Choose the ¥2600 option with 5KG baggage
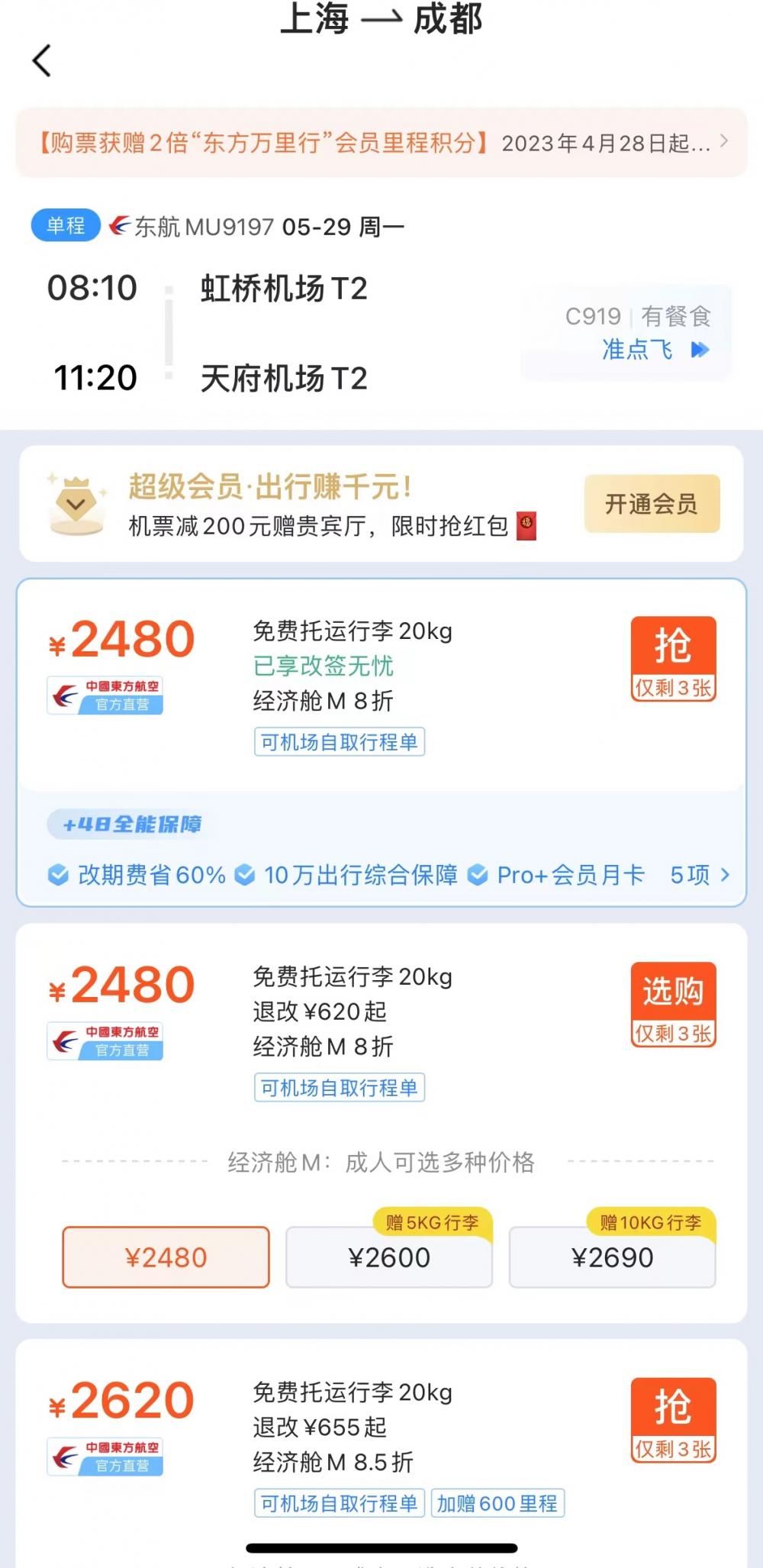This screenshot has height=1568, width=763. coord(389,1257)
